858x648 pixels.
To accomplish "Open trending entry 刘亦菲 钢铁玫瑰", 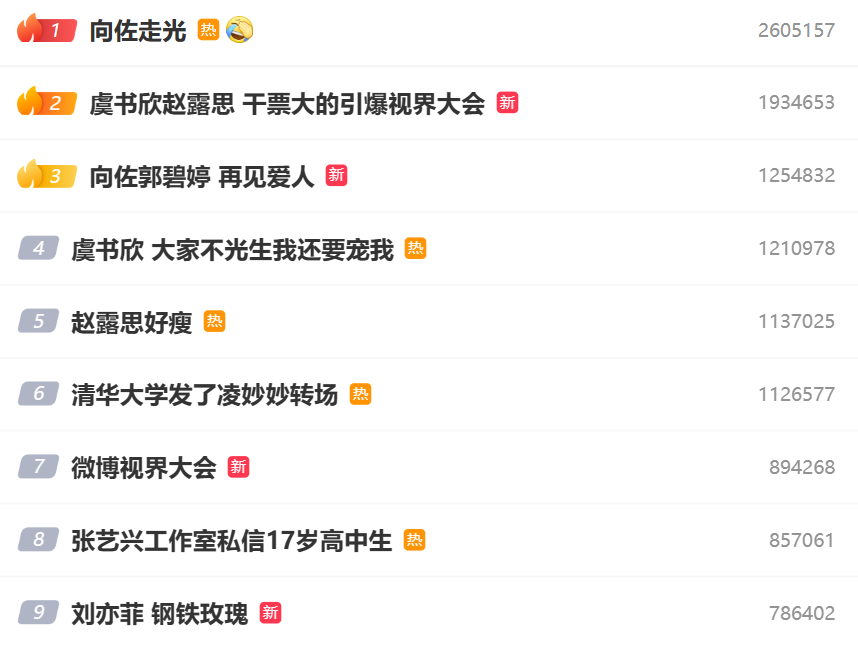I will click(x=160, y=613).
